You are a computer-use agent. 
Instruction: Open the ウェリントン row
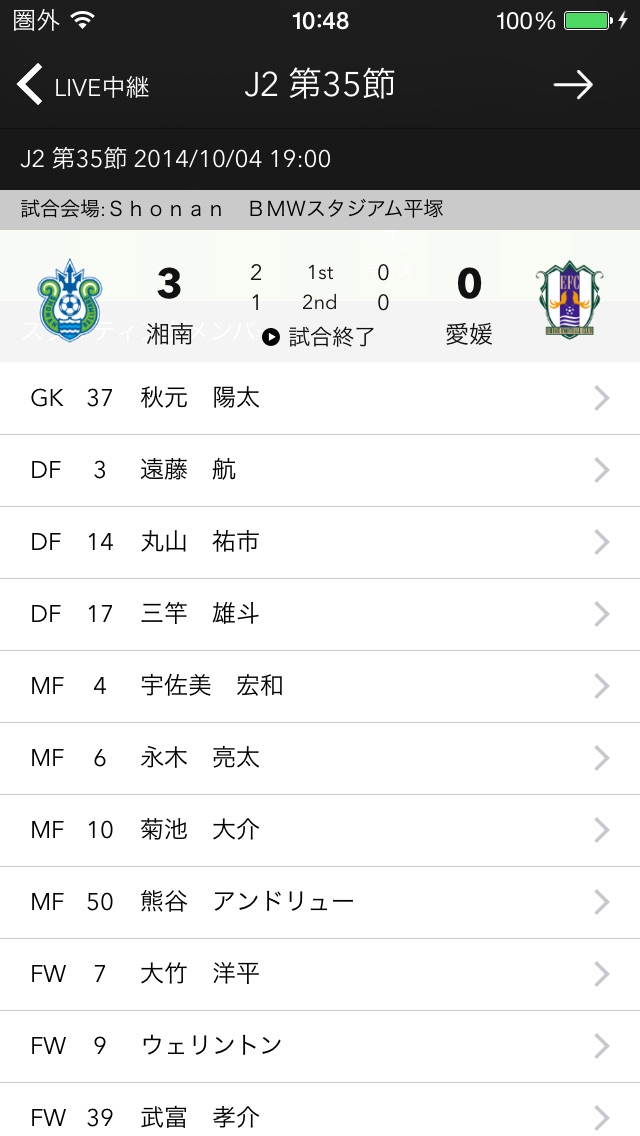coord(320,1046)
